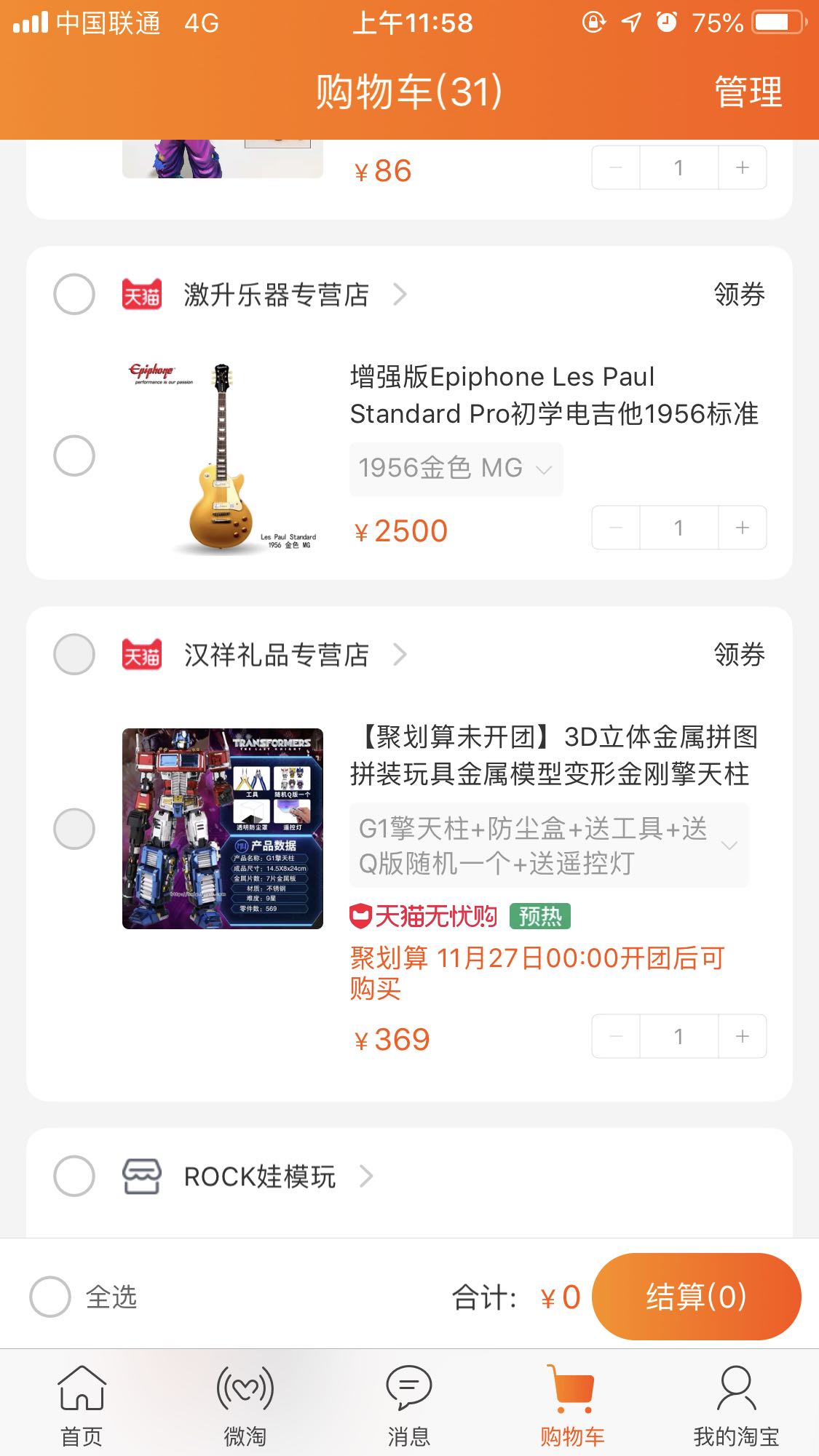The height and width of the screenshot is (1456, 819).
Task: Open the 3D金属拼图擎天柱 product image
Action: click(x=222, y=829)
